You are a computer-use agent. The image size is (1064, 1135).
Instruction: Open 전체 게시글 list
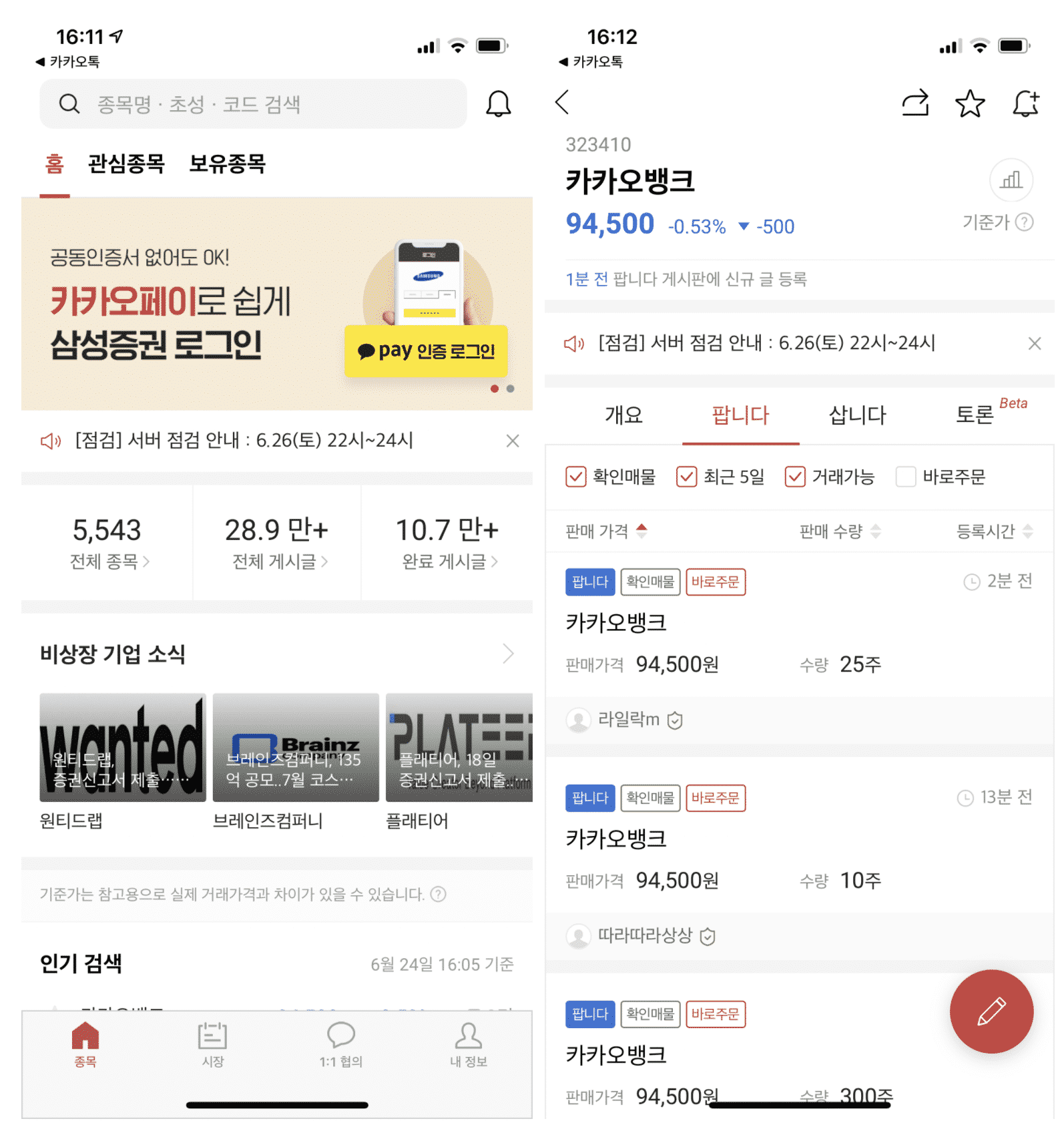pyautogui.click(x=277, y=542)
